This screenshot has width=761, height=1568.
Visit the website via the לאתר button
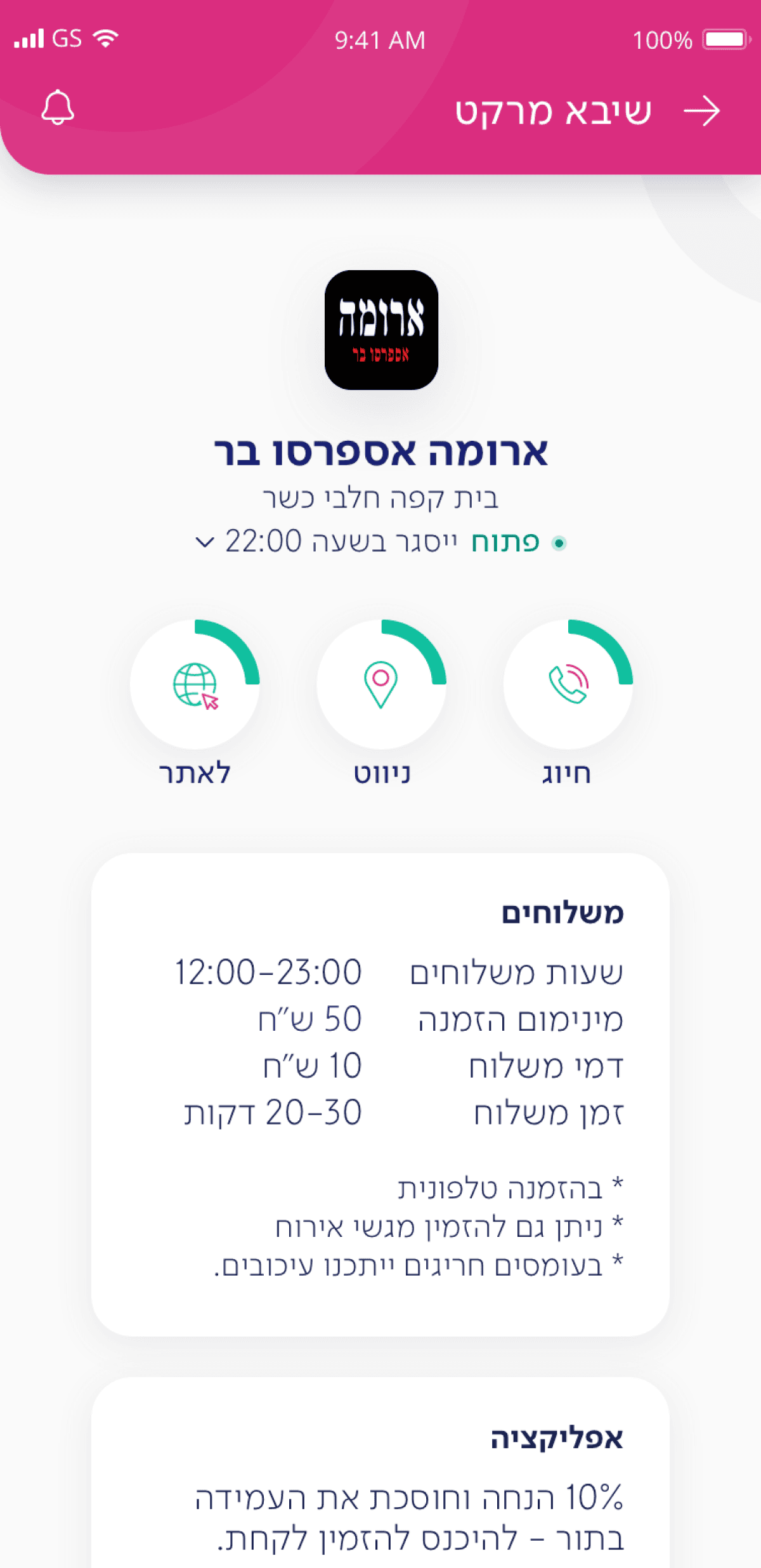tap(195, 685)
